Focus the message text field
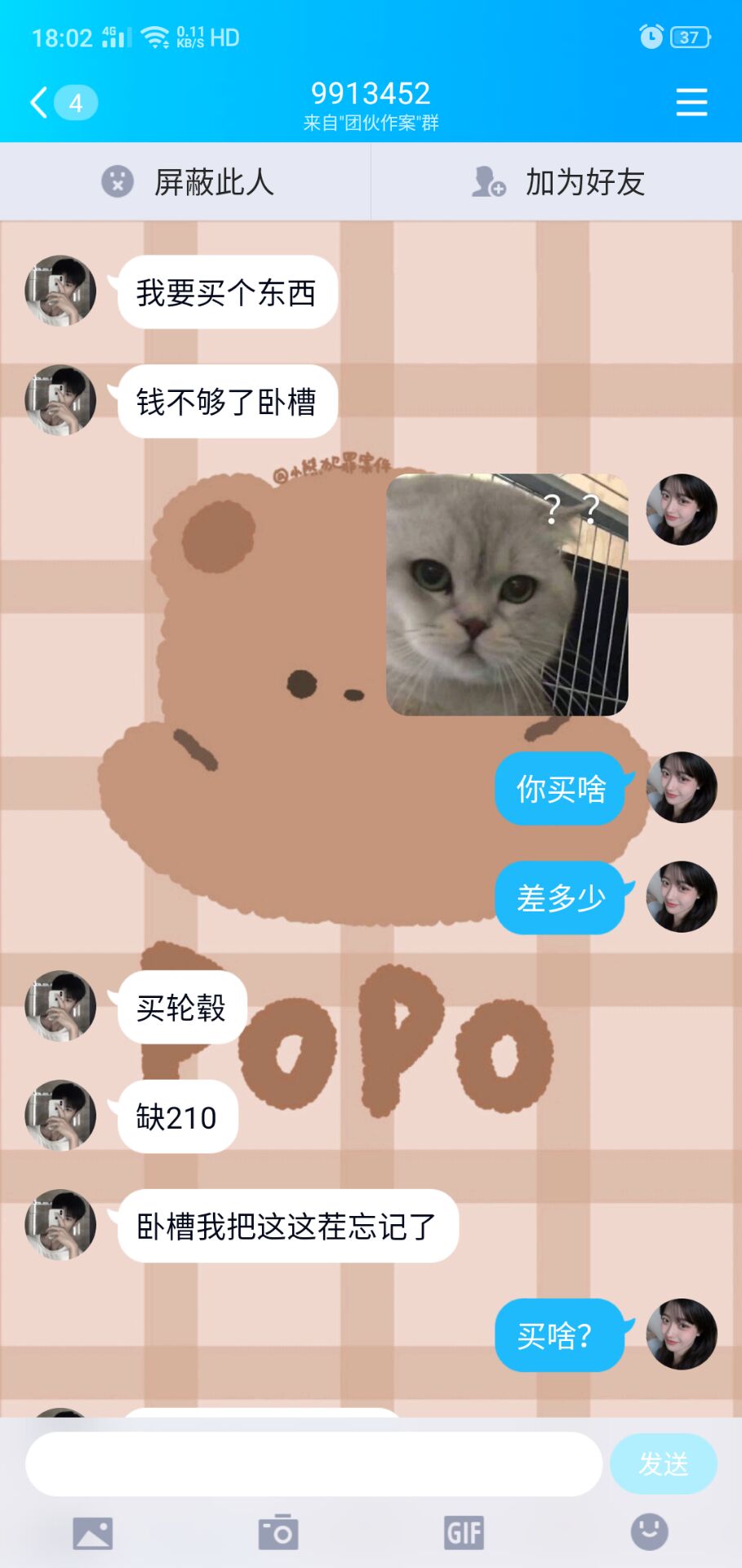The image size is (742, 1568). (x=313, y=1463)
